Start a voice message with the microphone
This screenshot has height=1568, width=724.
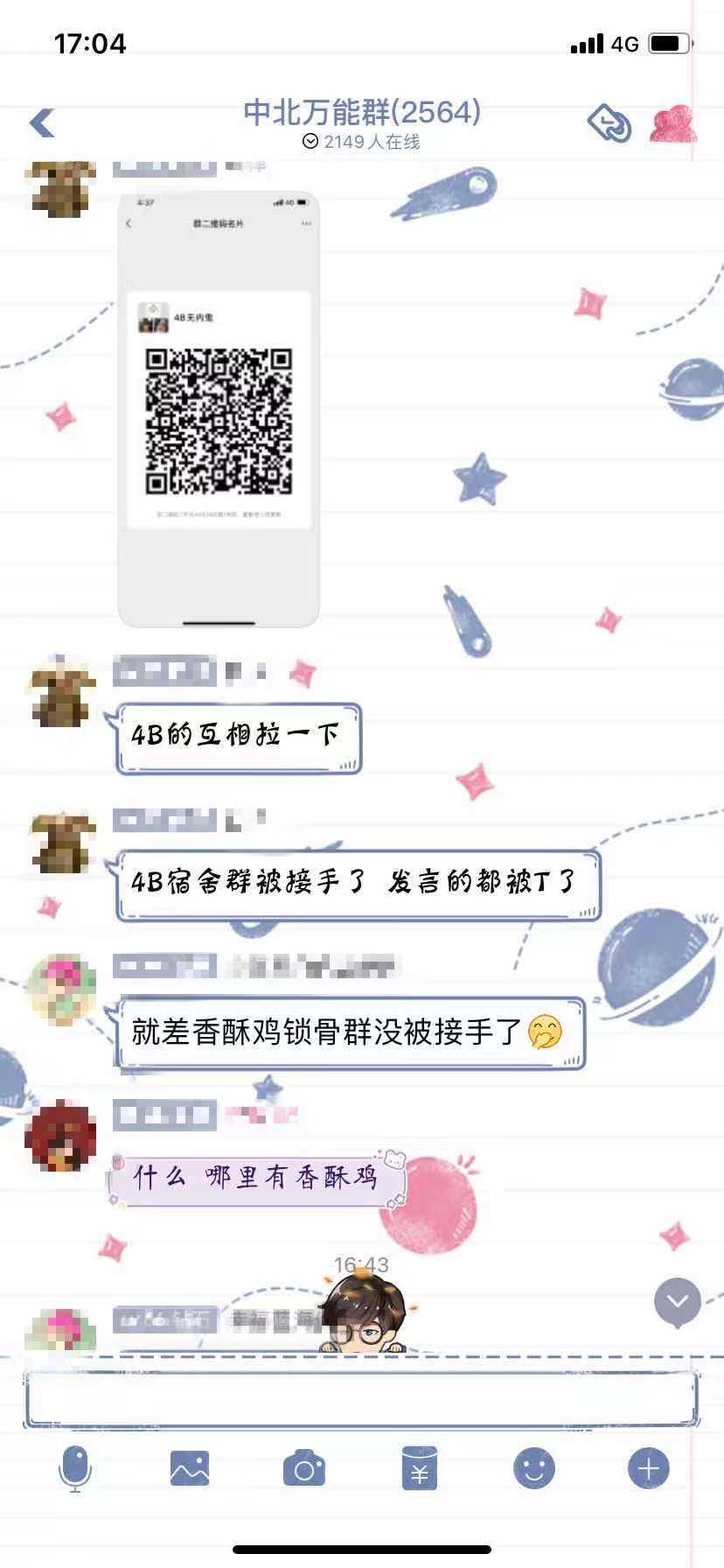click(x=74, y=1469)
